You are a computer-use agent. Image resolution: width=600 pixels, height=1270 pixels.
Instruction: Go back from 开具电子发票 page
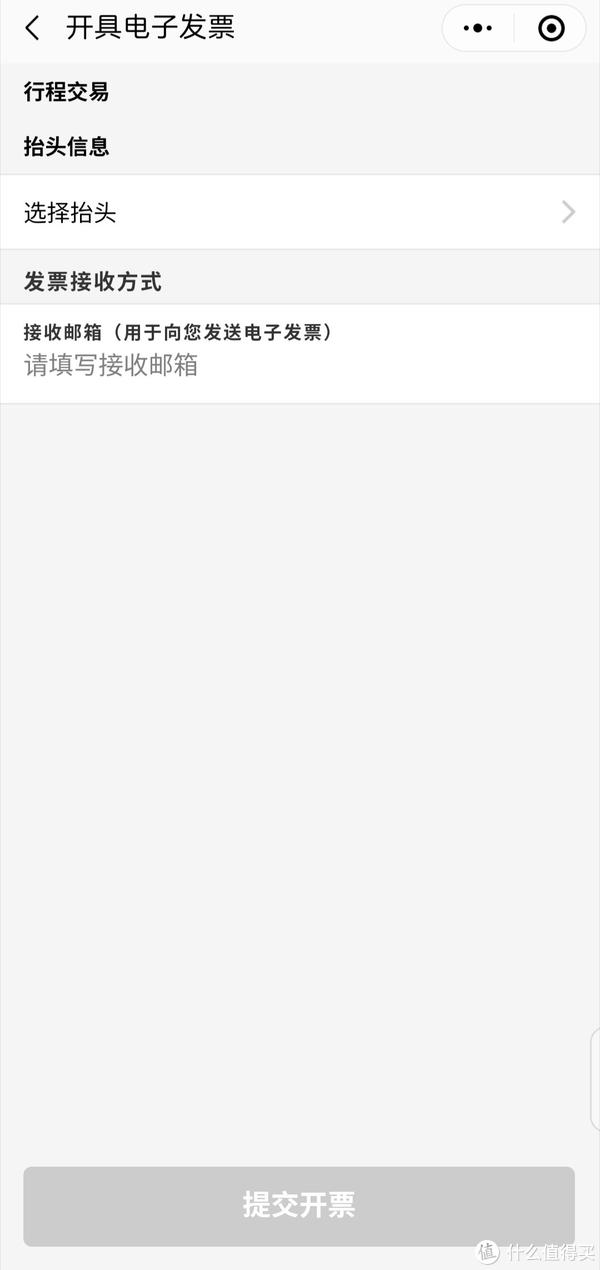[x=33, y=28]
